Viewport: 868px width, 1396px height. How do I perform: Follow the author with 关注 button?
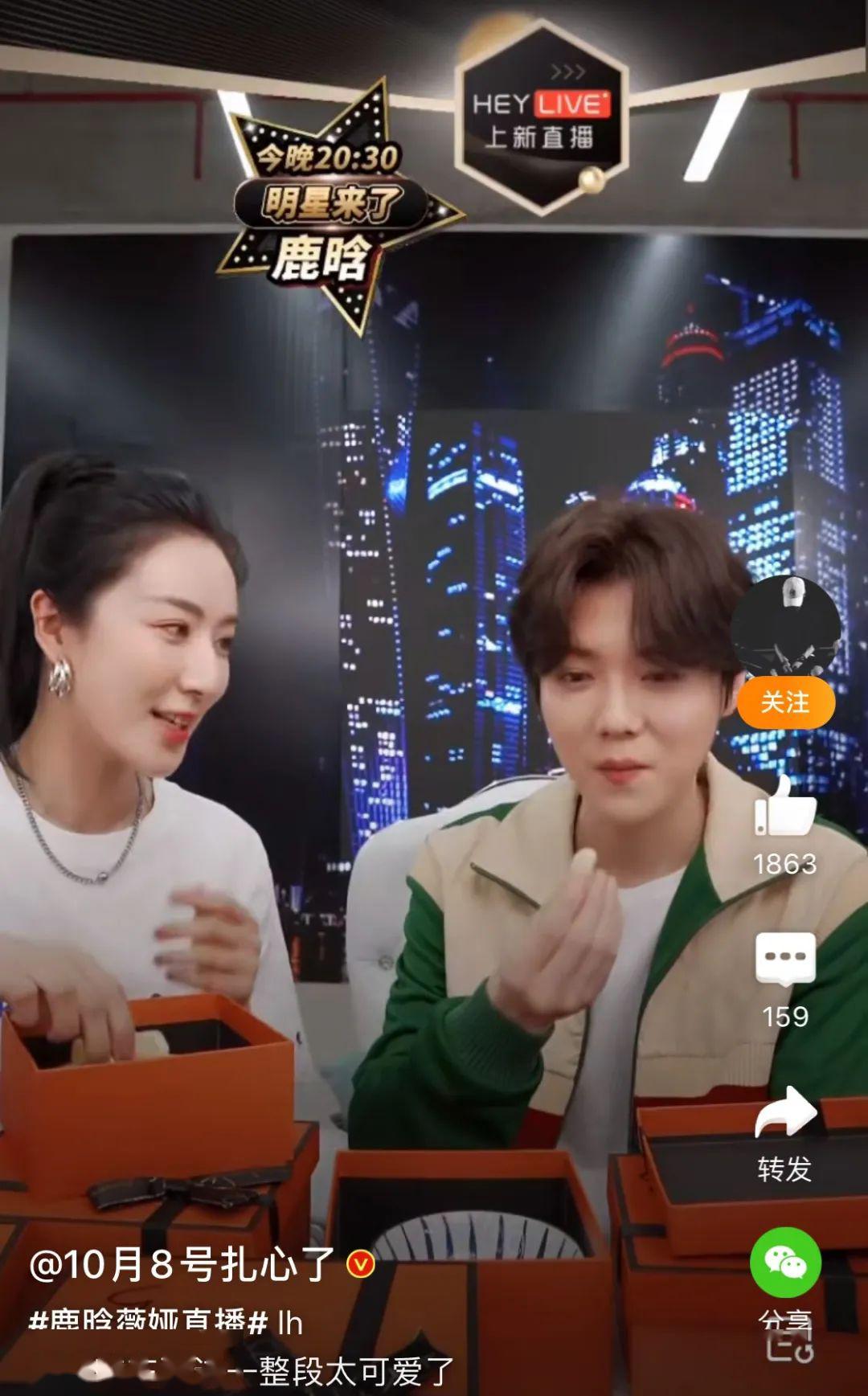click(x=785, y=702)
